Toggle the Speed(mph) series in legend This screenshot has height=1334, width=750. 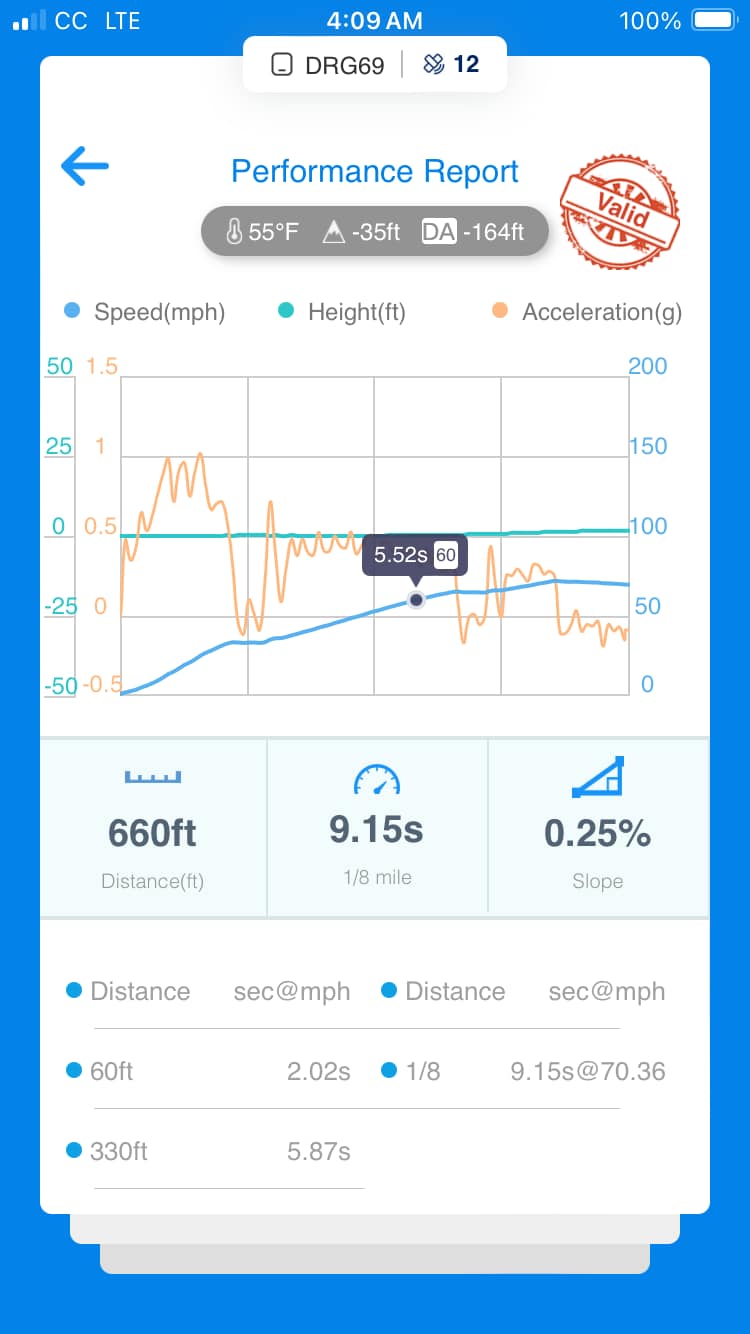point(145,312)
